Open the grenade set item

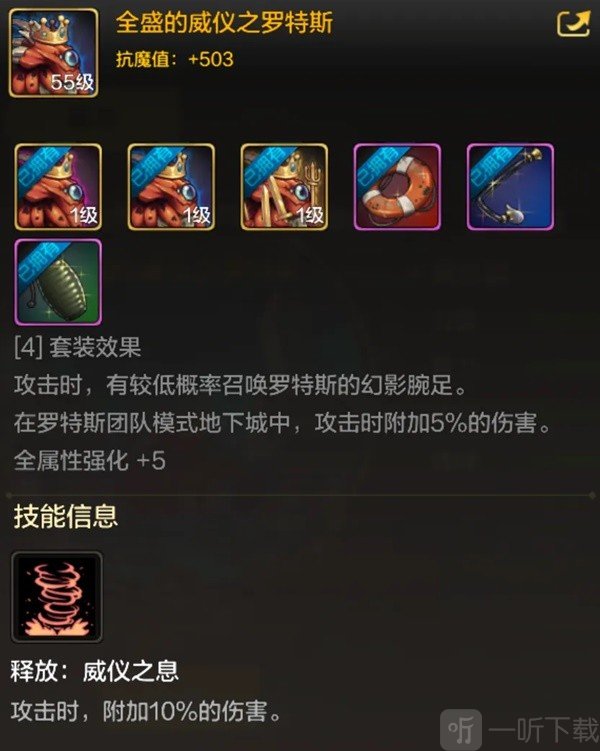tap(58, 282)
